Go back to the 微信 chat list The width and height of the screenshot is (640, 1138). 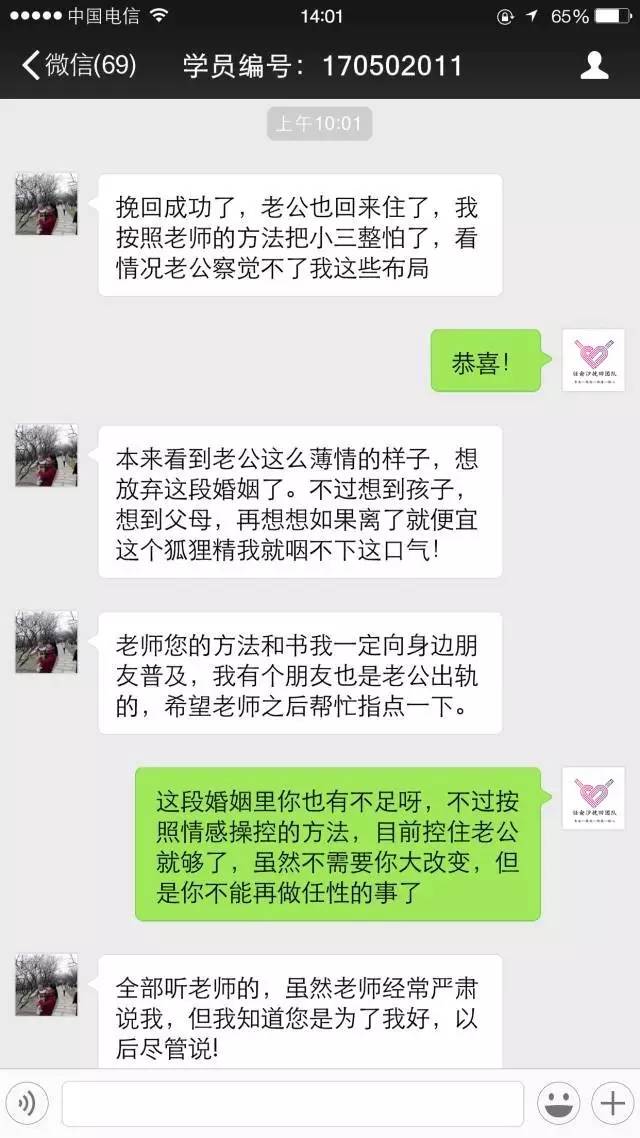tap(78, 66)
